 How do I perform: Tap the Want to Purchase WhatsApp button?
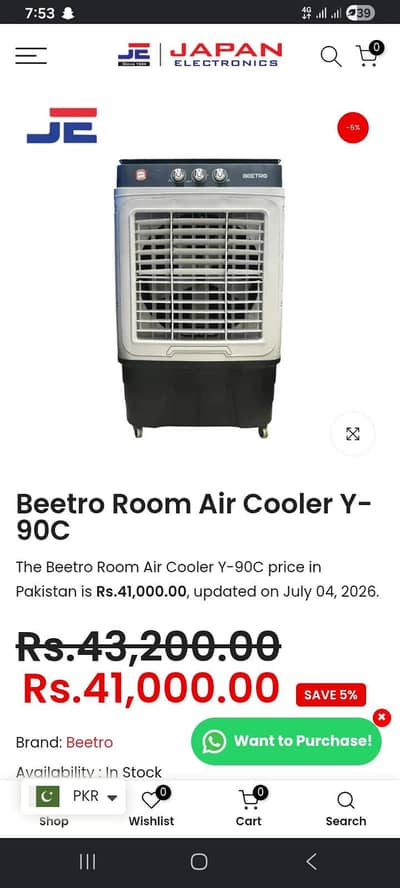(x=286, y=741)
